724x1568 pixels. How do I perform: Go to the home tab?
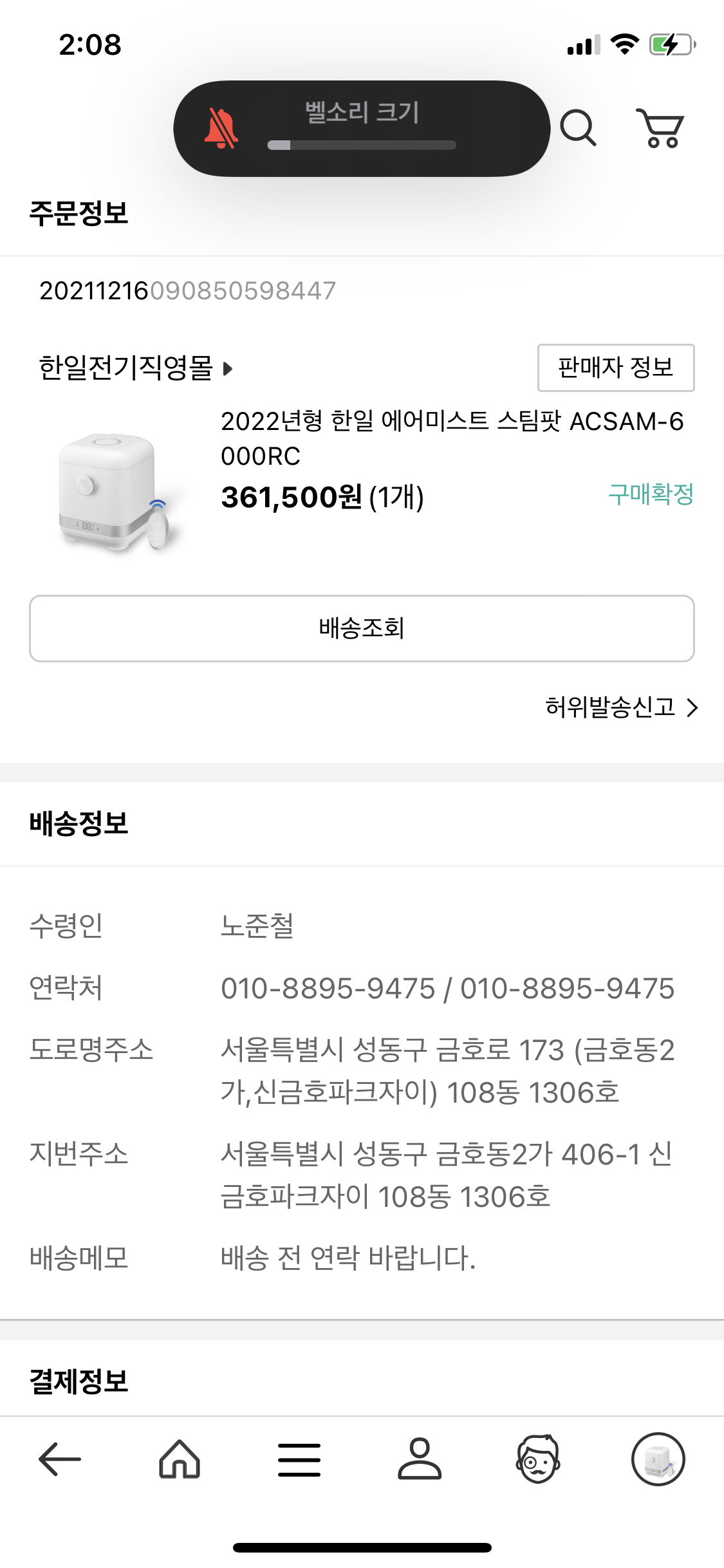pos(180,1459)
